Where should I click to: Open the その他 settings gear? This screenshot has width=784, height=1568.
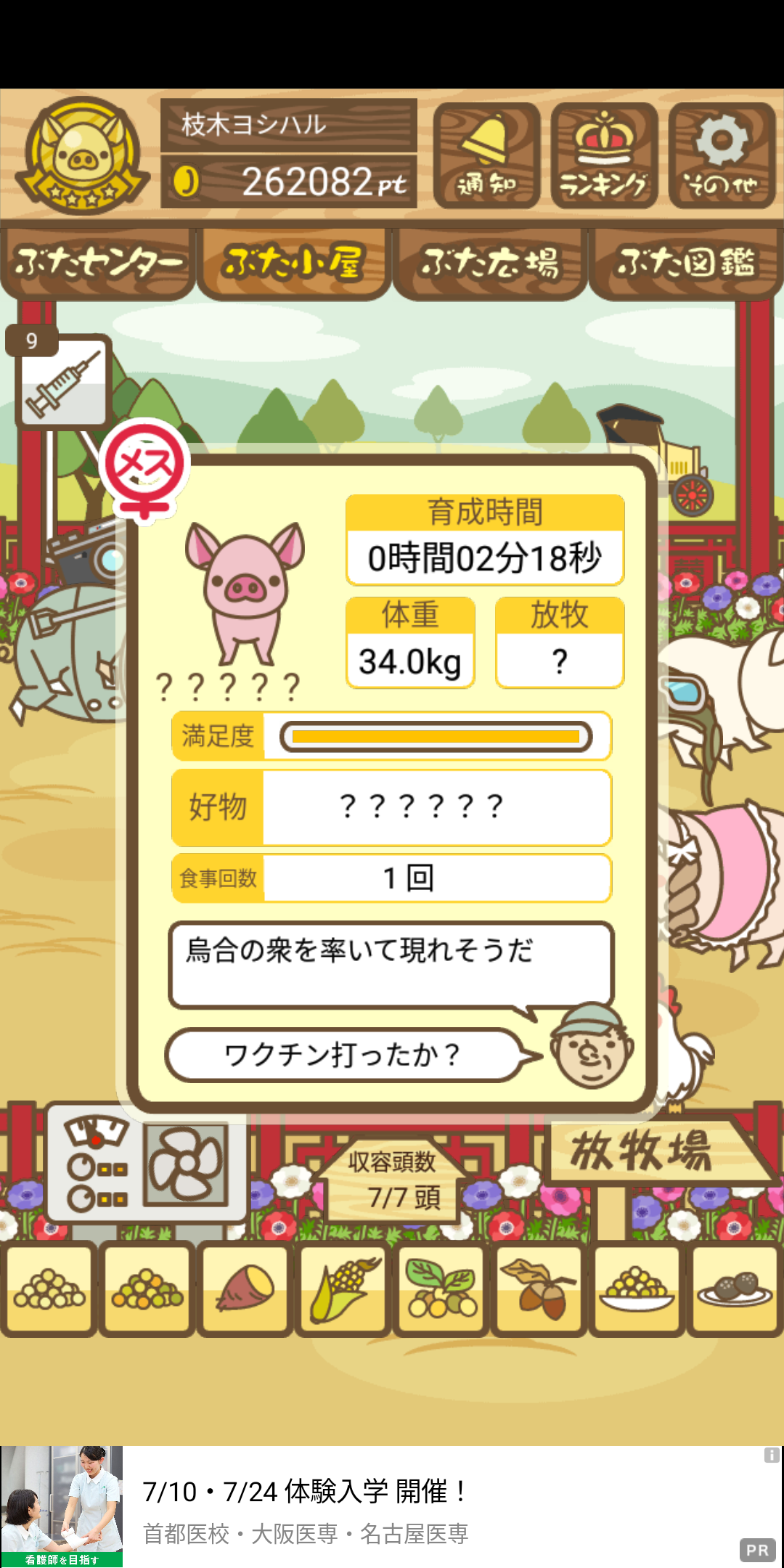point(722,155)
